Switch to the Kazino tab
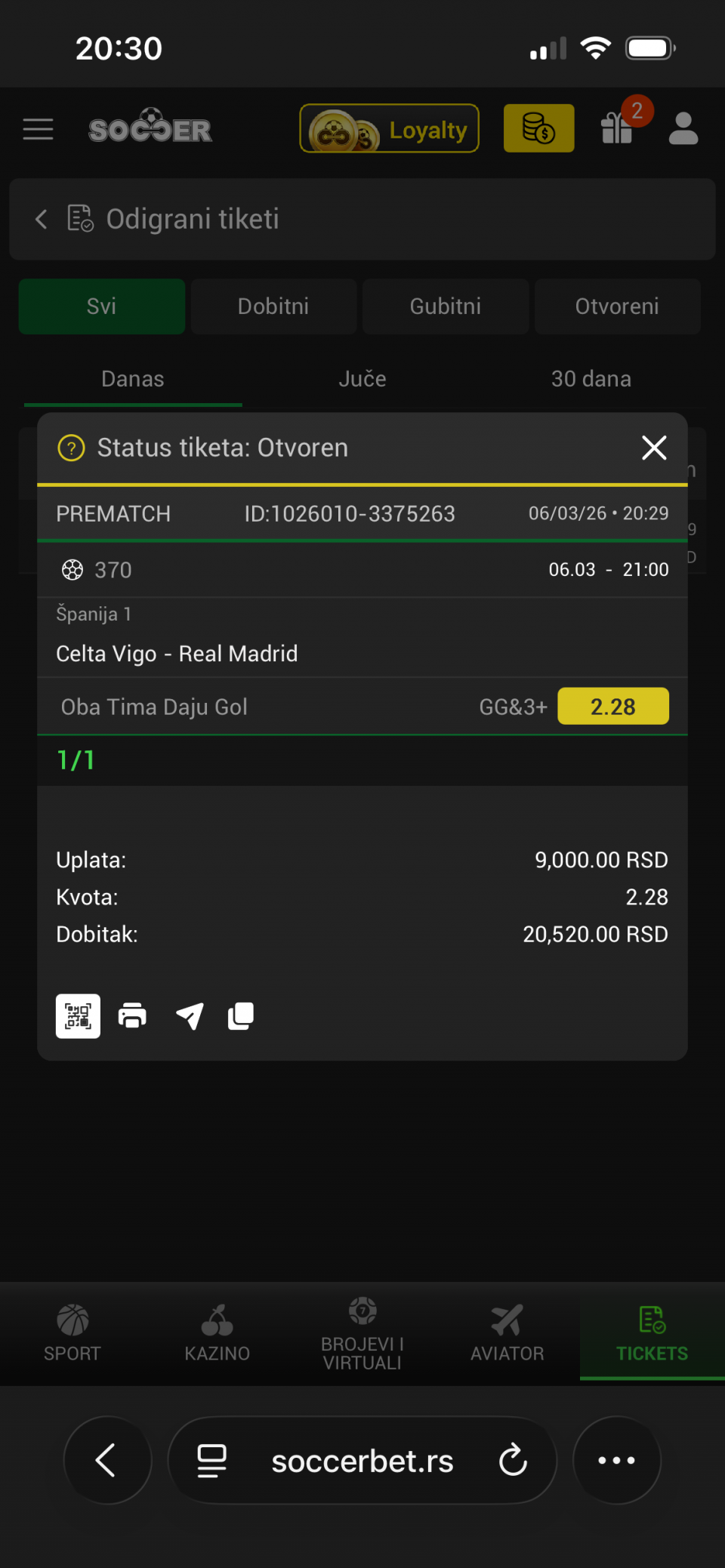The width and height of the screenshot is (725, 1568). (217, 1334)
